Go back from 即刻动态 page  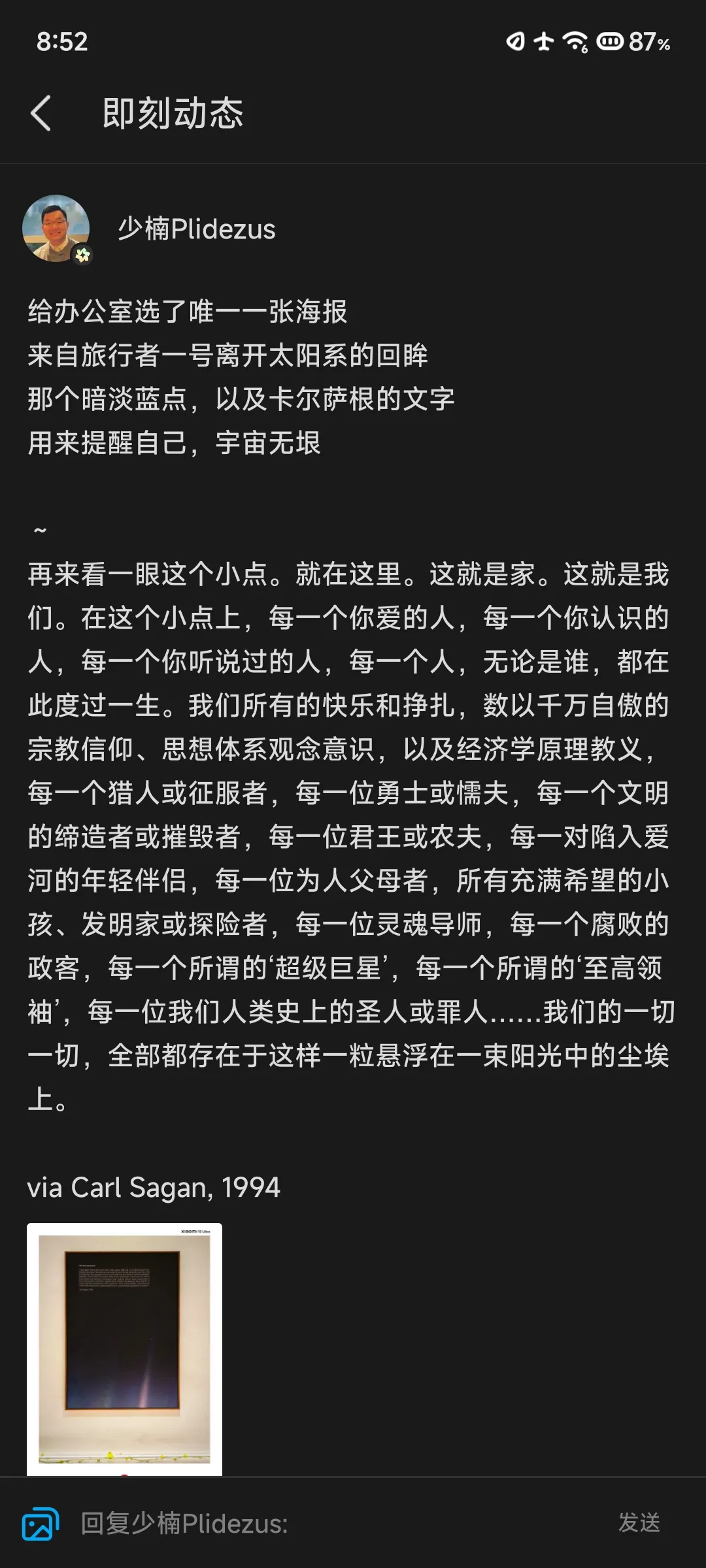tap(41, 114)
